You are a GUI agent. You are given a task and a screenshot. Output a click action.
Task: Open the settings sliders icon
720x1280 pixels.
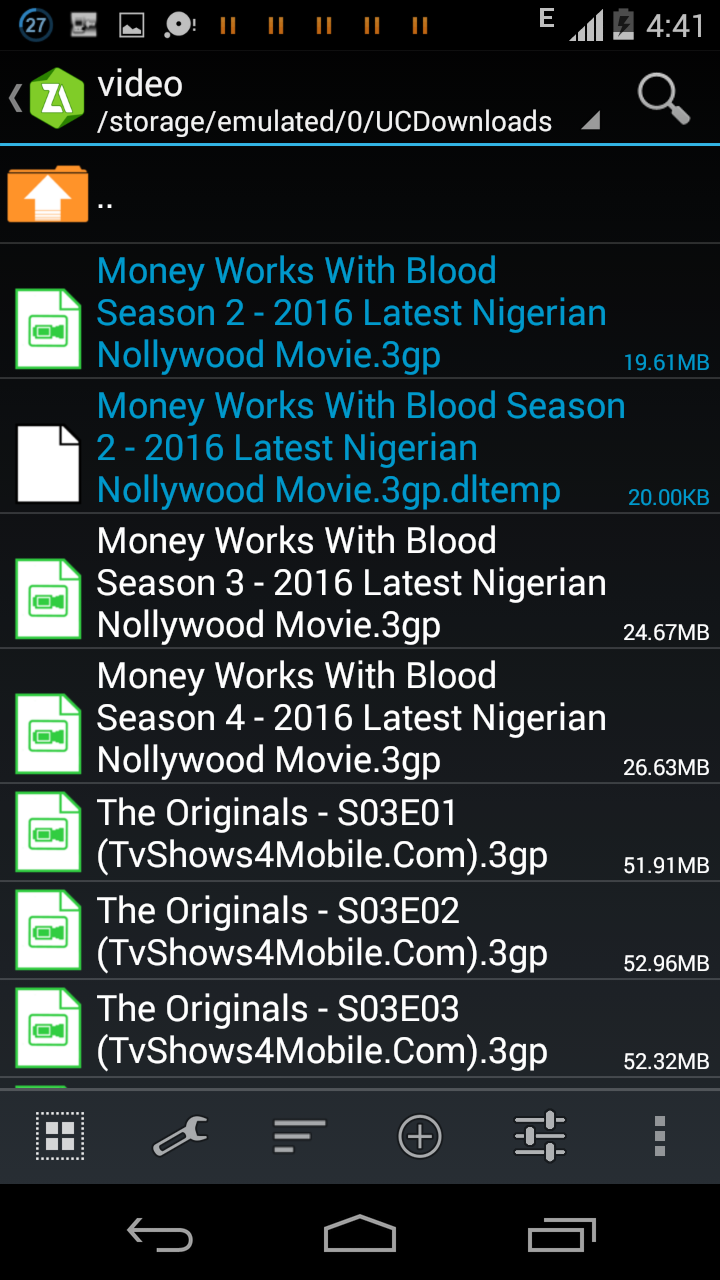(x=540, y=1136)
